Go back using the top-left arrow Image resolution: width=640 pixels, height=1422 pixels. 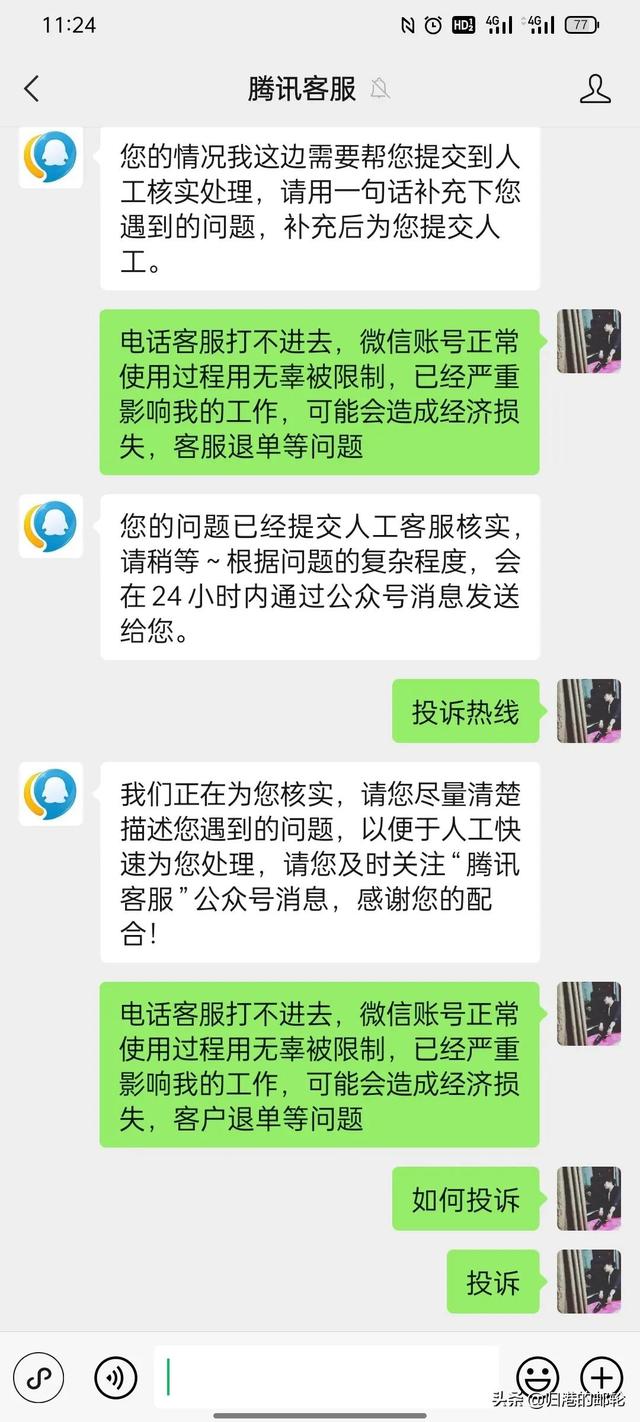tap(32, 89)
